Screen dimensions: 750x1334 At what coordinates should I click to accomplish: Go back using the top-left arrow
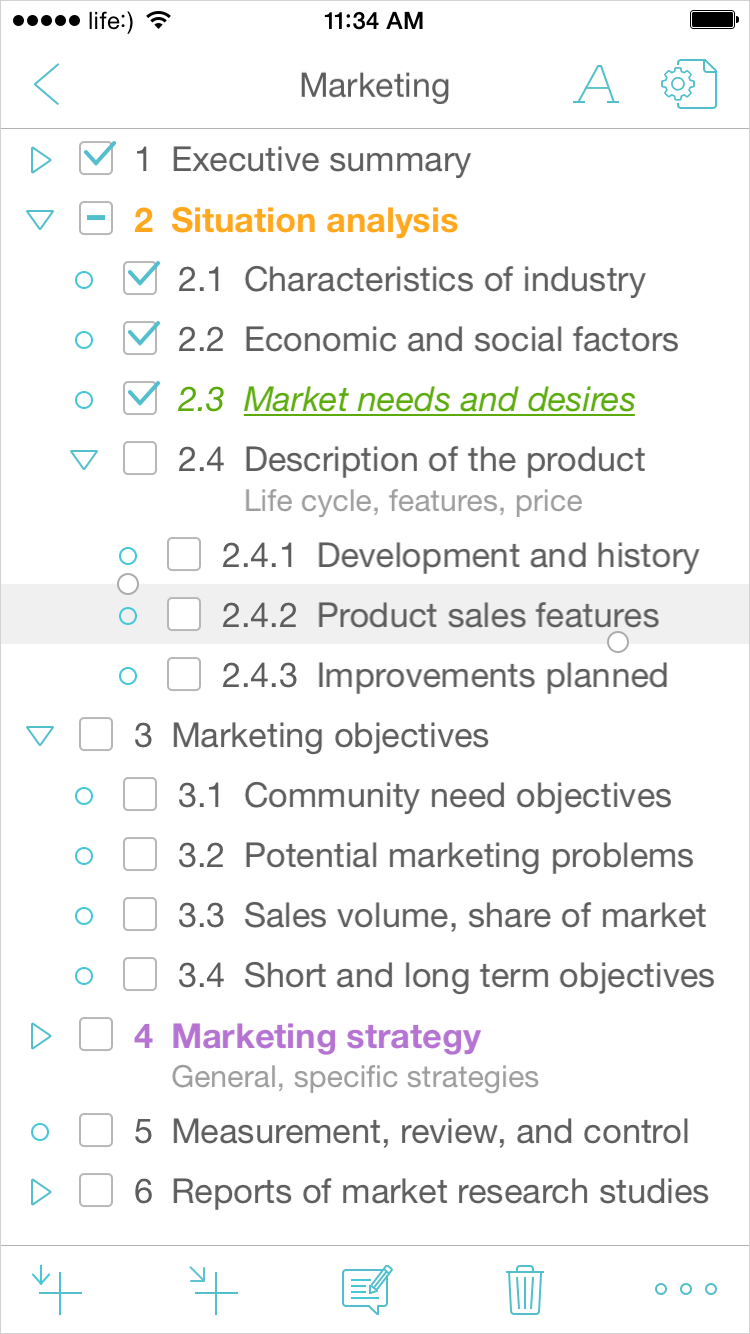click(x=46, y=84)
